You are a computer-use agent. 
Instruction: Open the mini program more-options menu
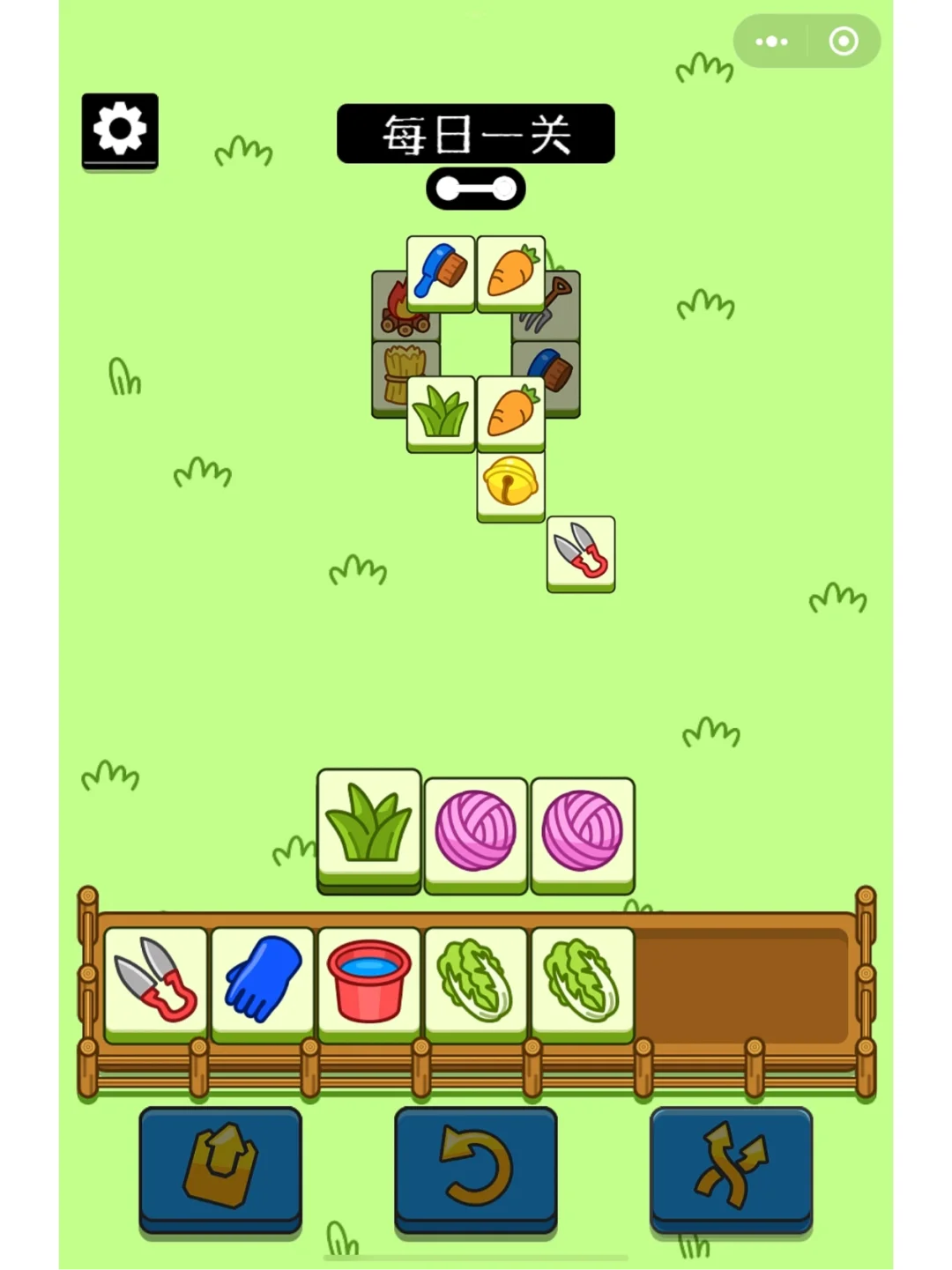click(771, 41)
